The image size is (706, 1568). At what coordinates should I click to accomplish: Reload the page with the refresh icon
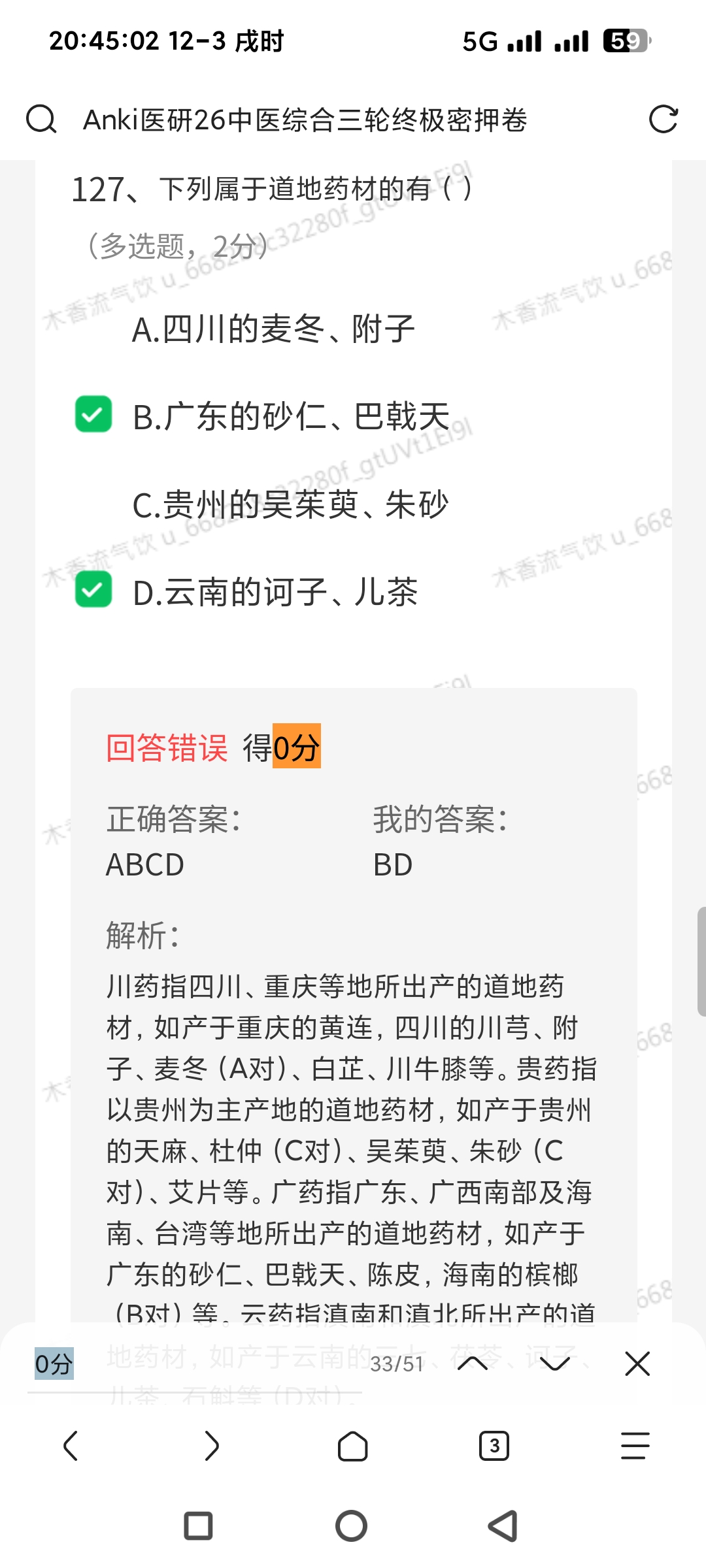tap(663, 120)
